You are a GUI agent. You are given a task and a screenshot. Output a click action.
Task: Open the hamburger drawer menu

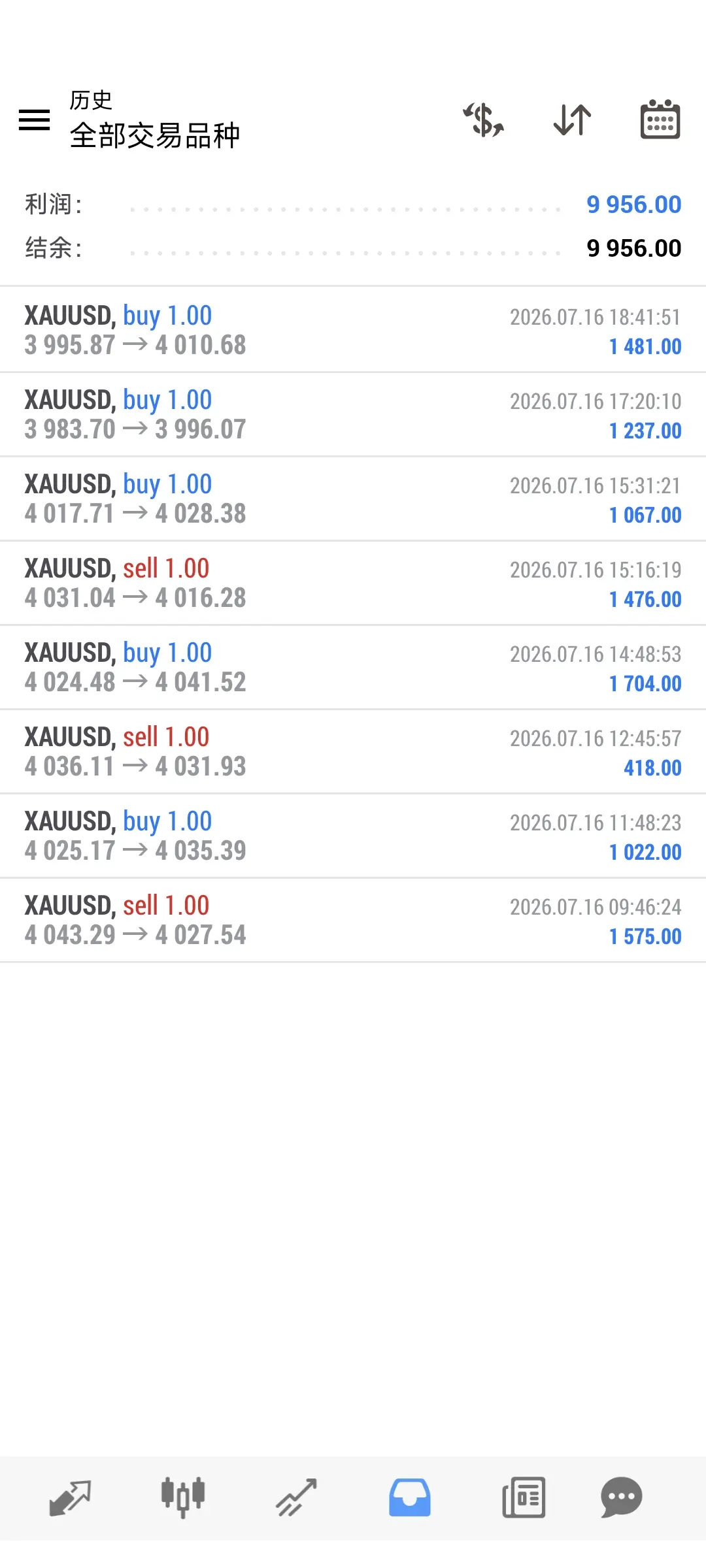tap(34, 120)
